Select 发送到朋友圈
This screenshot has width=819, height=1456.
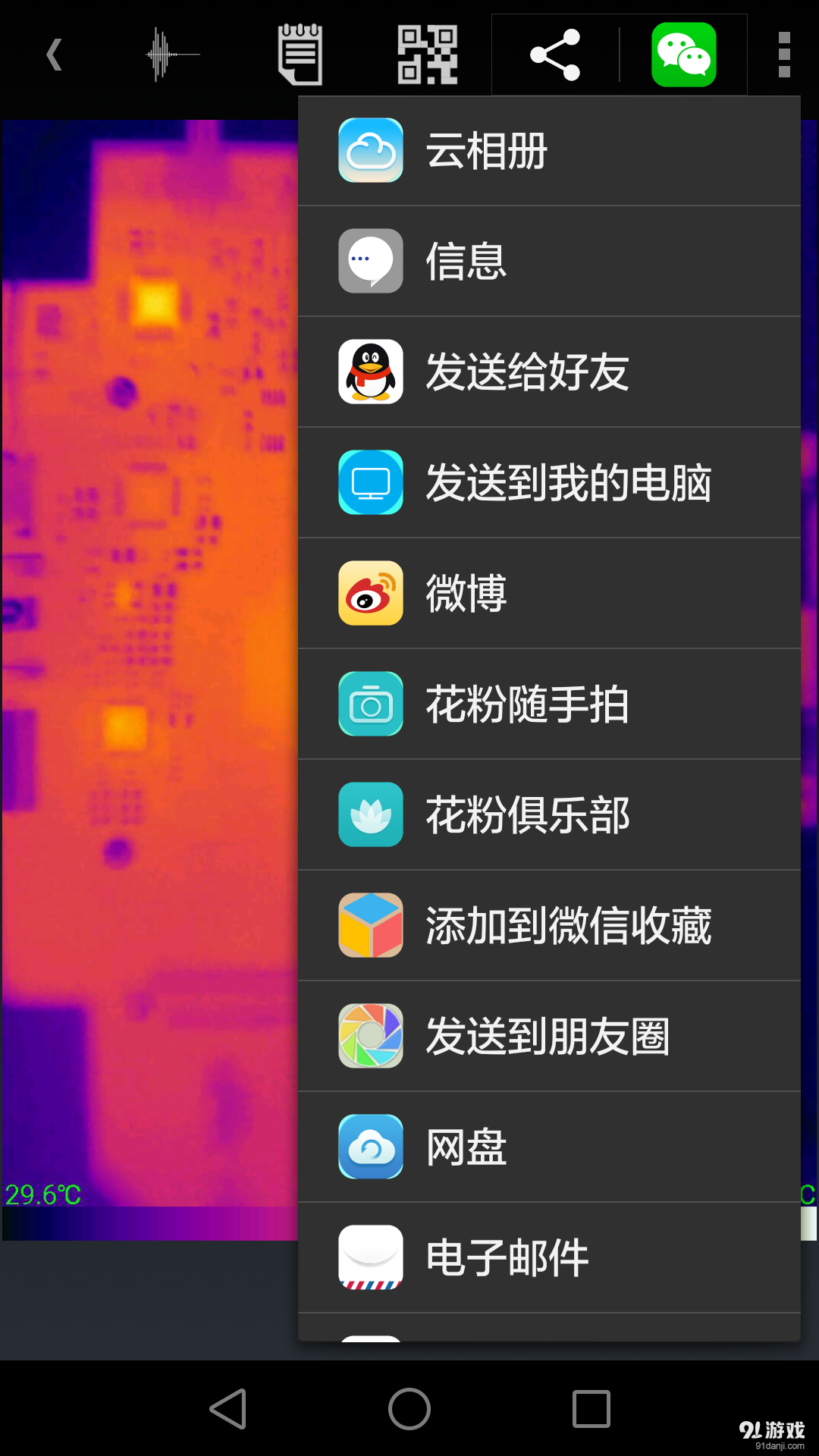(549, 1037)
